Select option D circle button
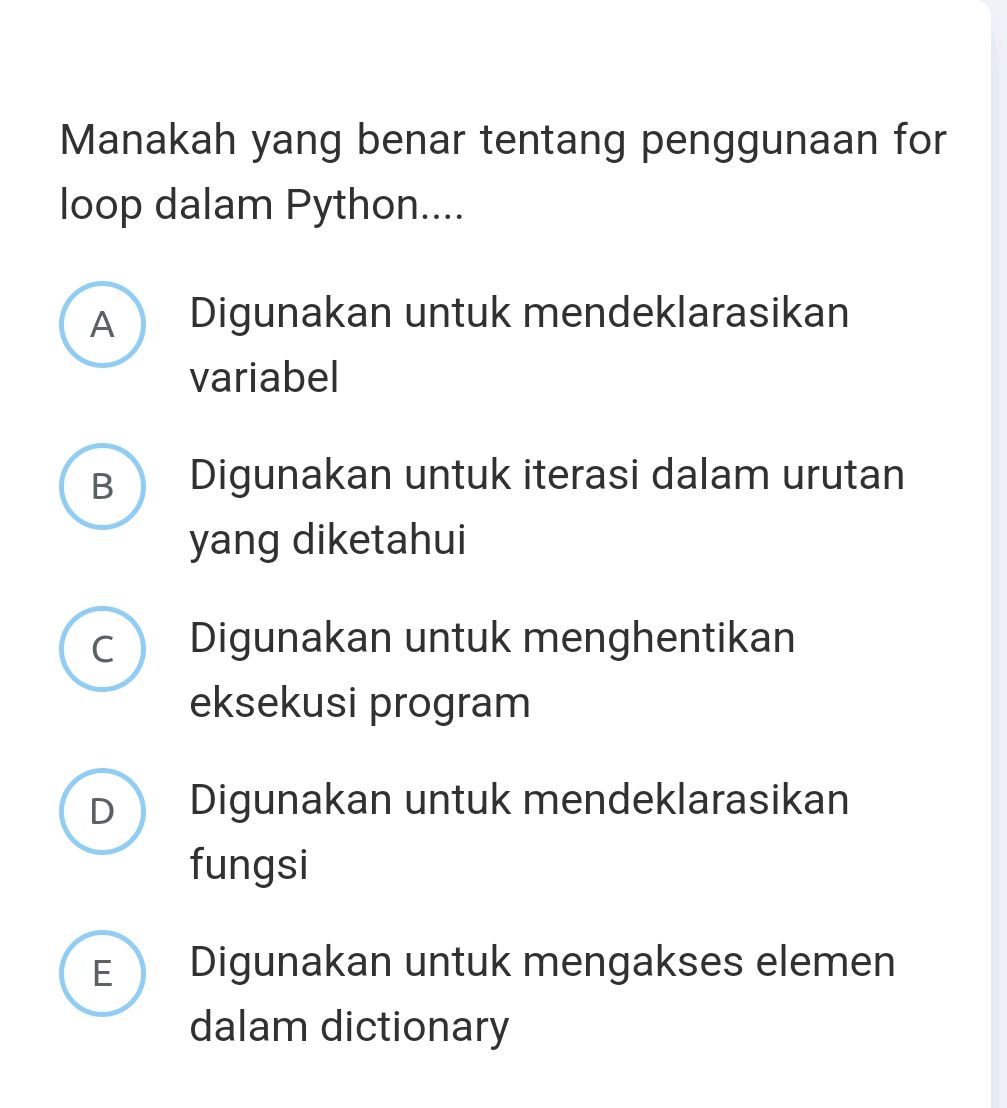1007x1108 pixels. tap(103, 812)
